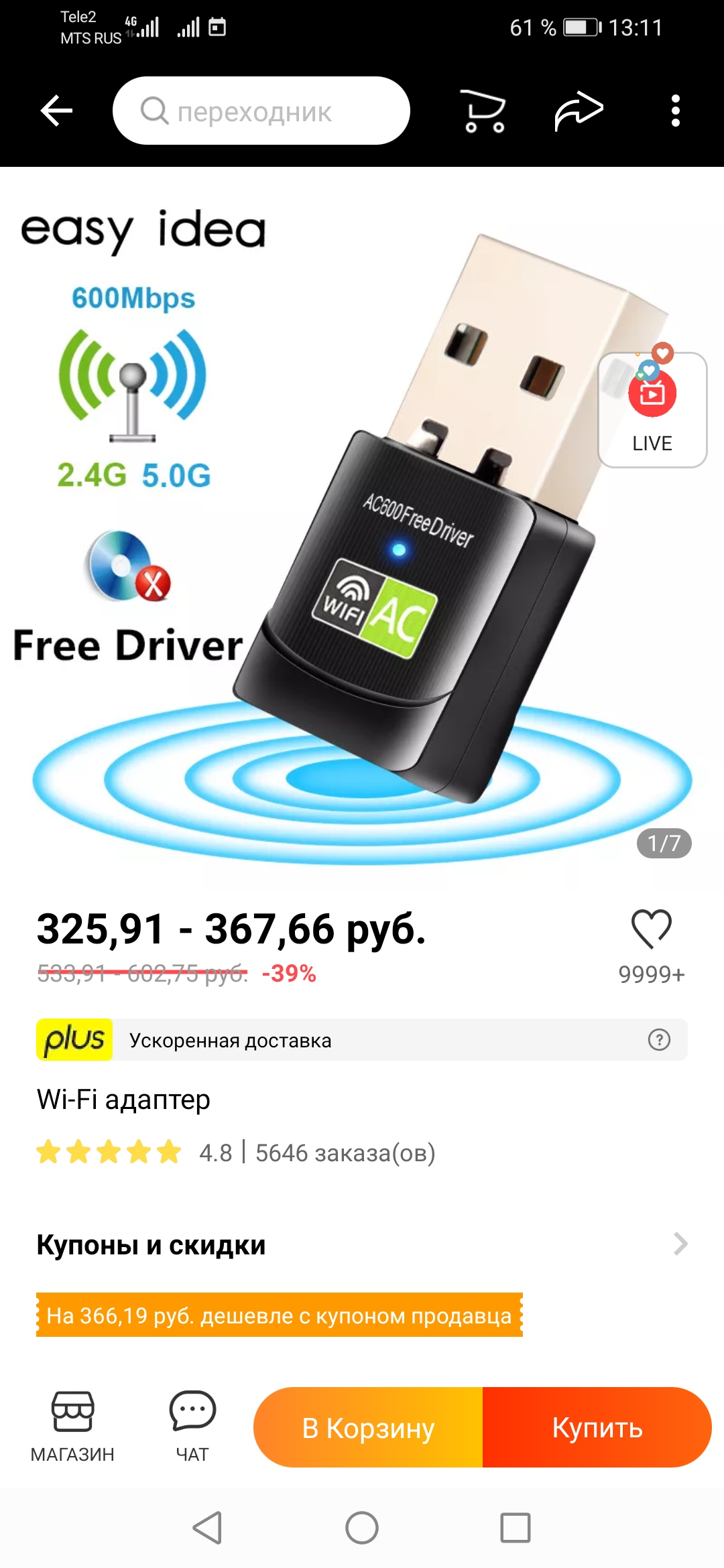Share this Wi-Fi adapter product
The height and width of the screenshot is (1568, 724).
point(579,111)
